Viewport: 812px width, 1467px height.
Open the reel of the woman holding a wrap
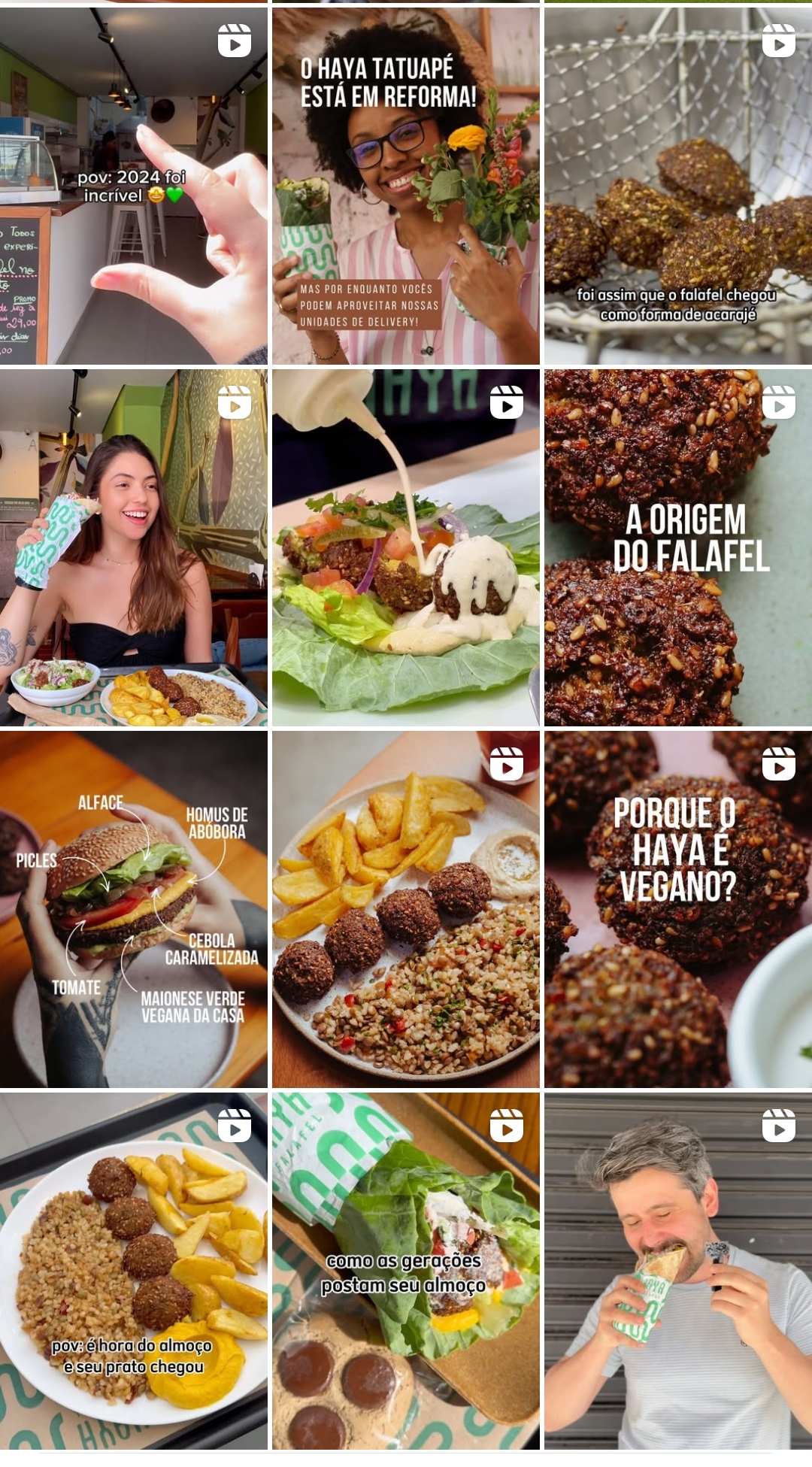[x=134, y=547]
